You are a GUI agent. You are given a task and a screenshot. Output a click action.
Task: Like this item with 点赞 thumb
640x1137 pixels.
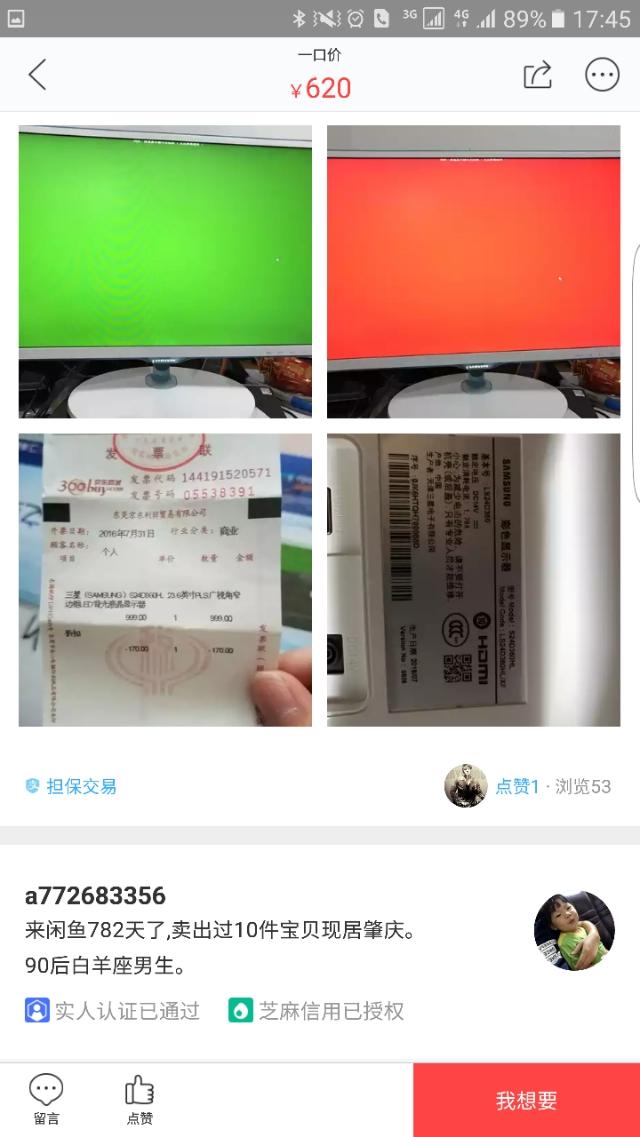click(x=139, y=1100)
